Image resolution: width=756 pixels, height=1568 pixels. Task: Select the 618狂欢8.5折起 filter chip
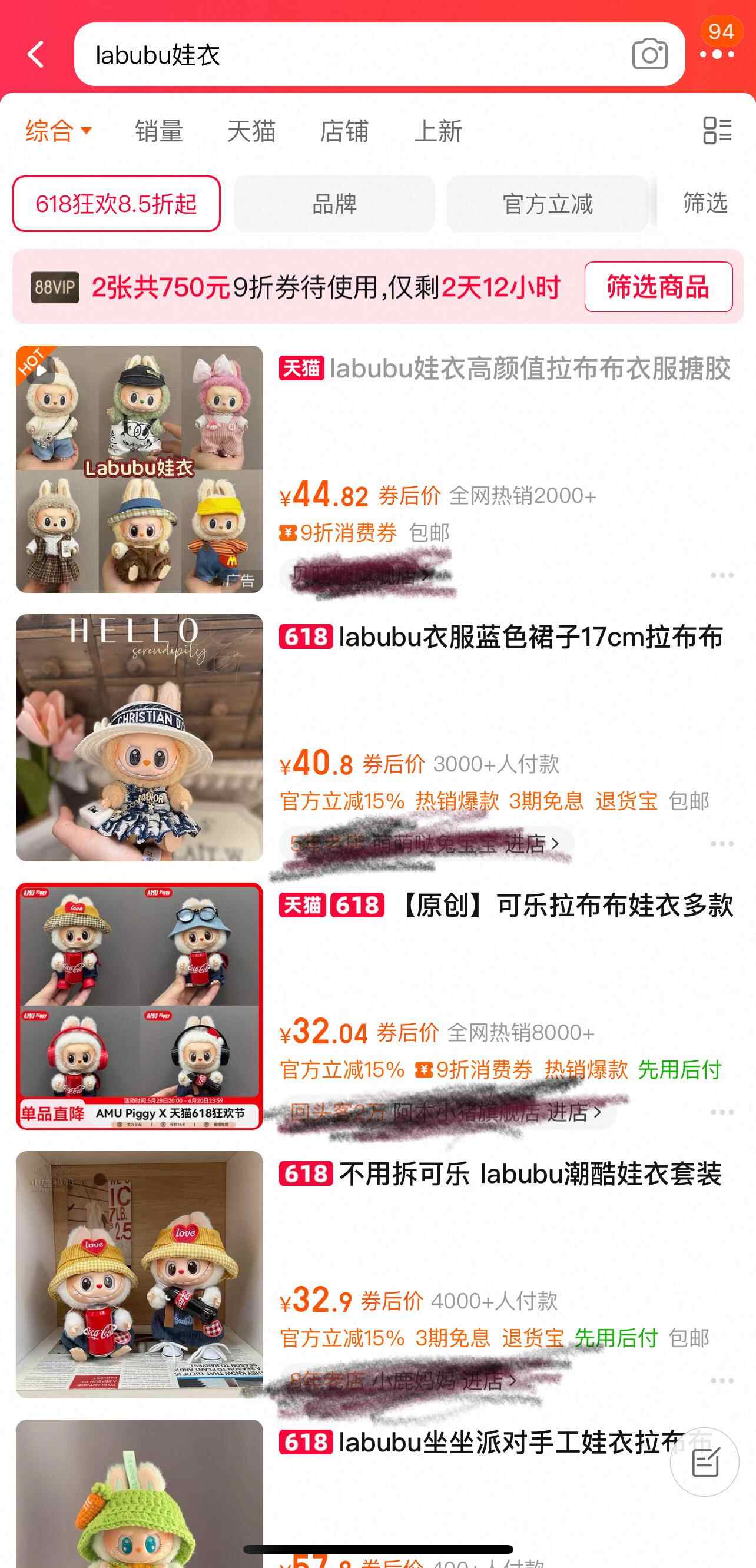point(116,204)
